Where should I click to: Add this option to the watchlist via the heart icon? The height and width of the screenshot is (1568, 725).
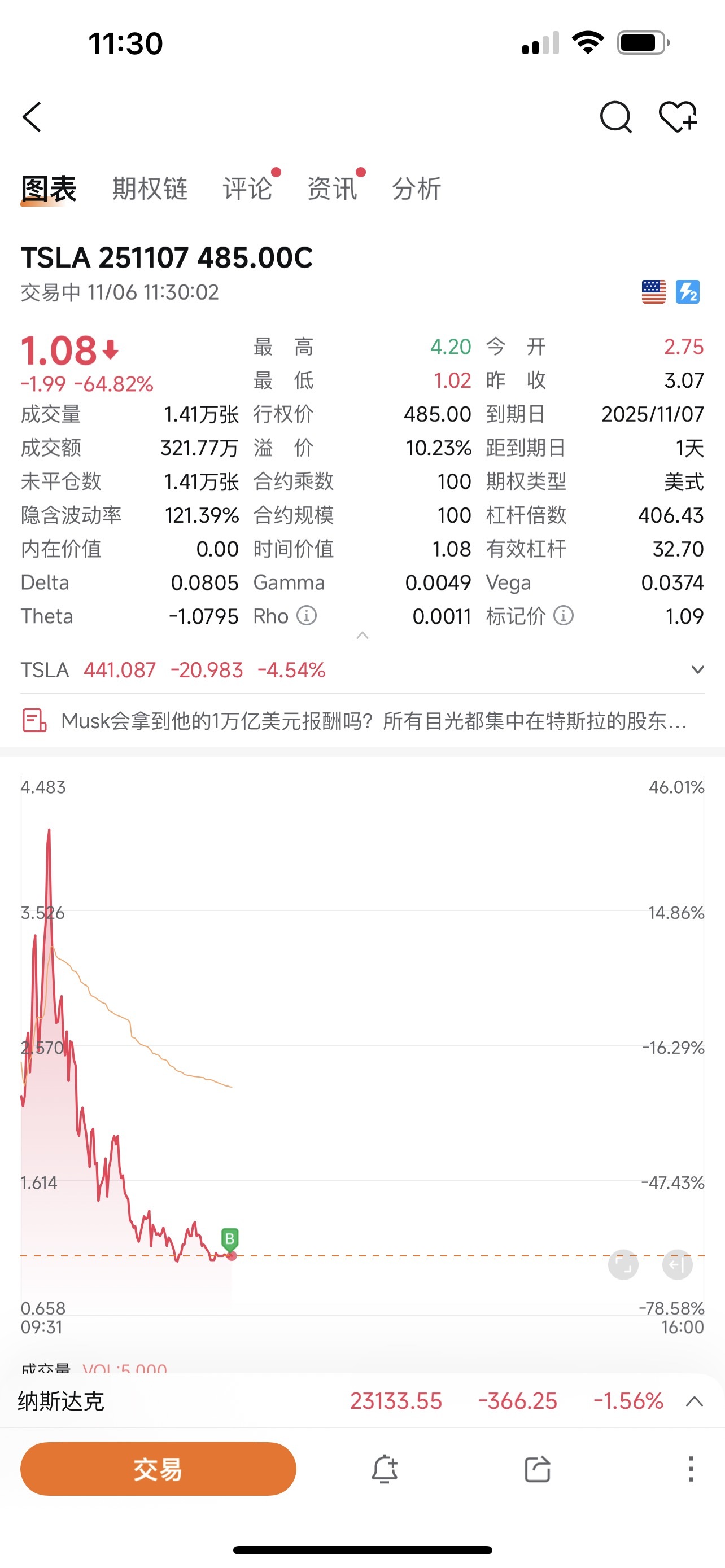point(678,117)
